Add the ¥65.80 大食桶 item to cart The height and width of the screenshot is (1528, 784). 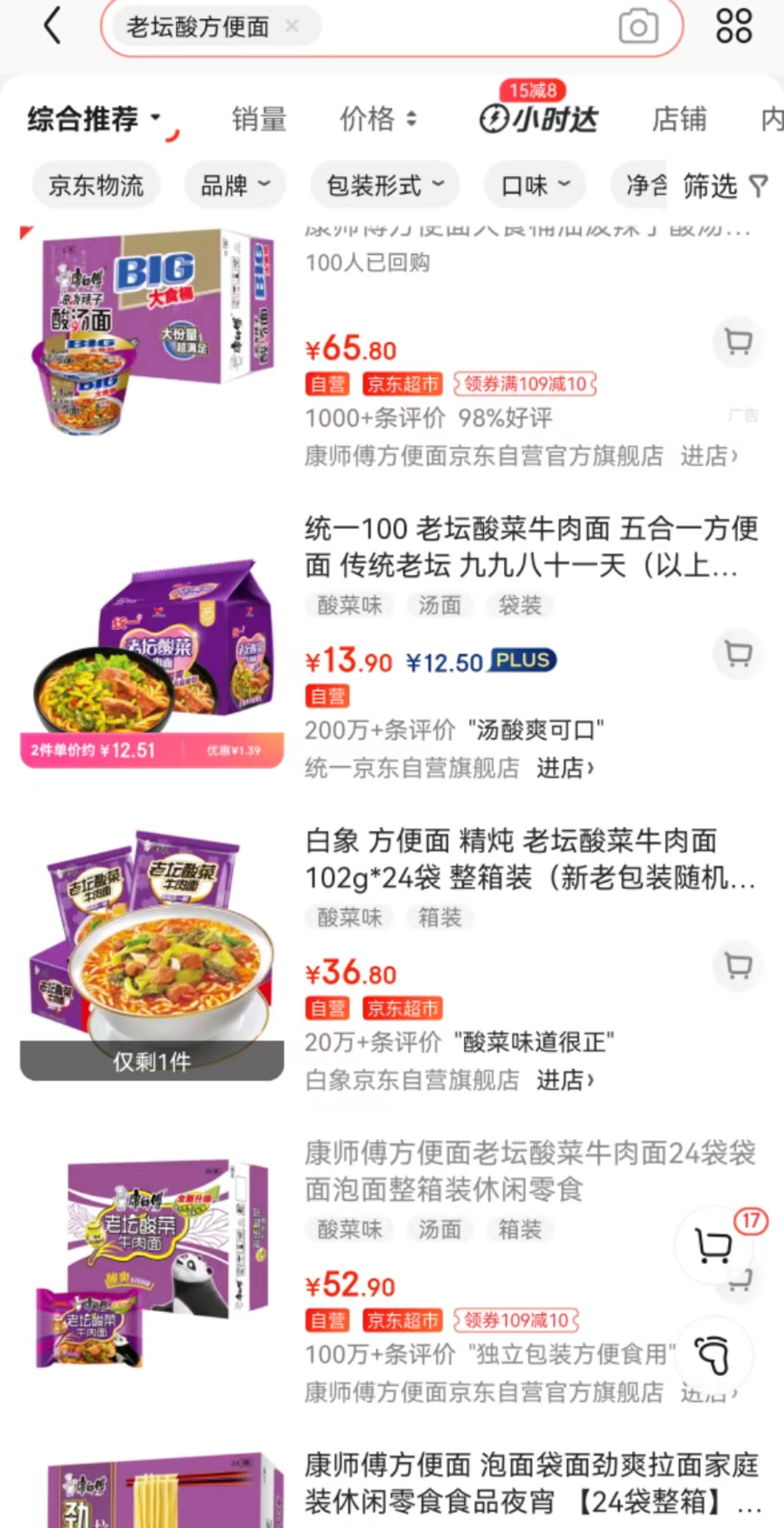point(737,341)
